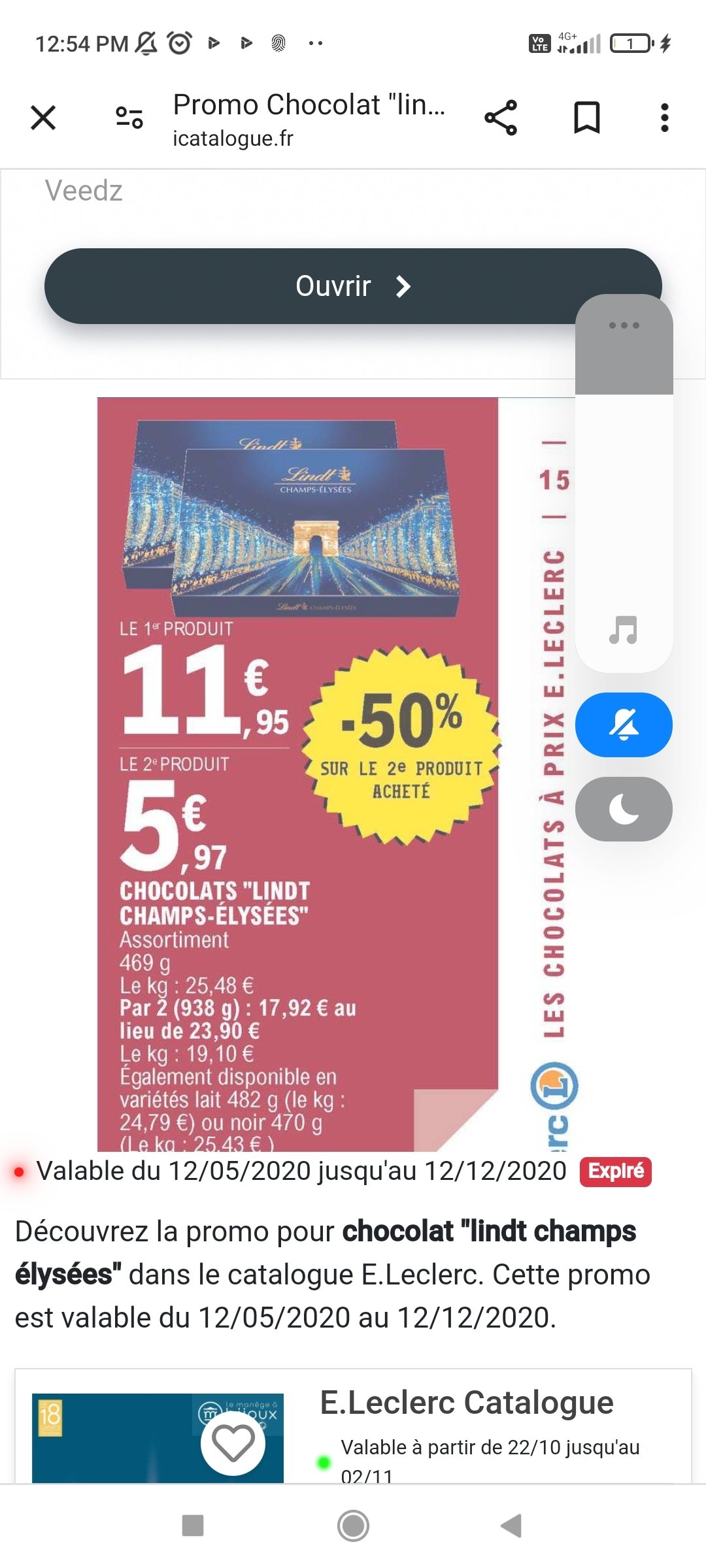Tap the media volume slider
The image size is (706, 1568).
coord(624,483)
